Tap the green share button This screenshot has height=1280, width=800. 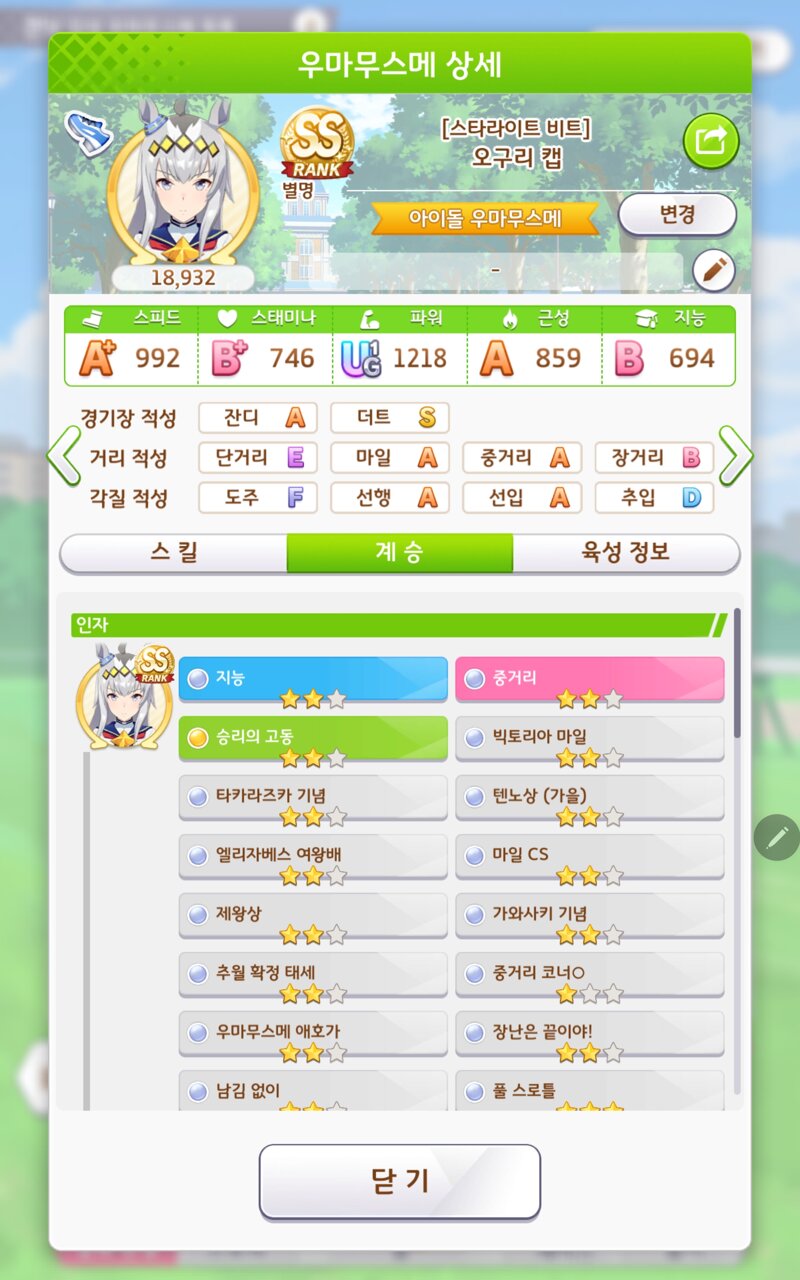point(711,142)
